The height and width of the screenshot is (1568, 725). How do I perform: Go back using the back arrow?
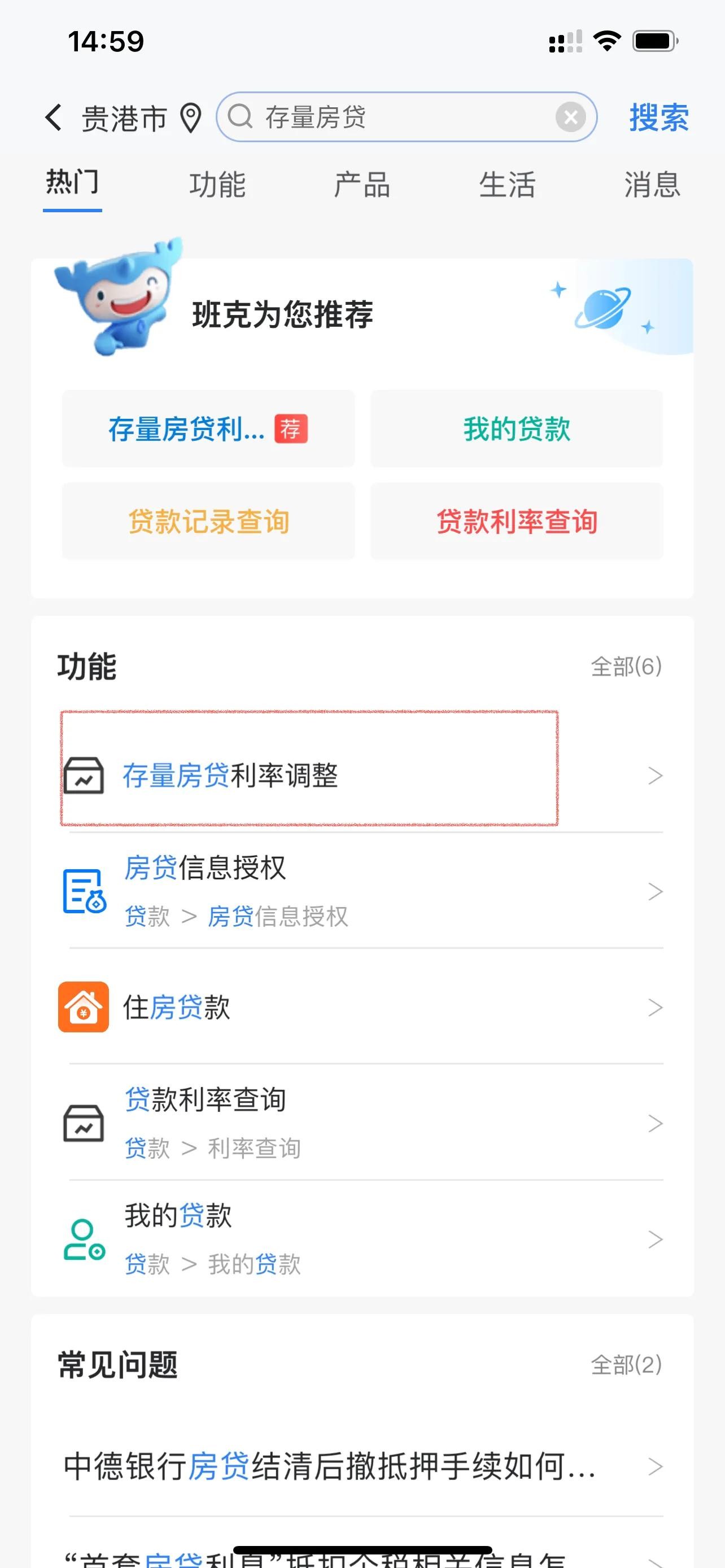54,117
